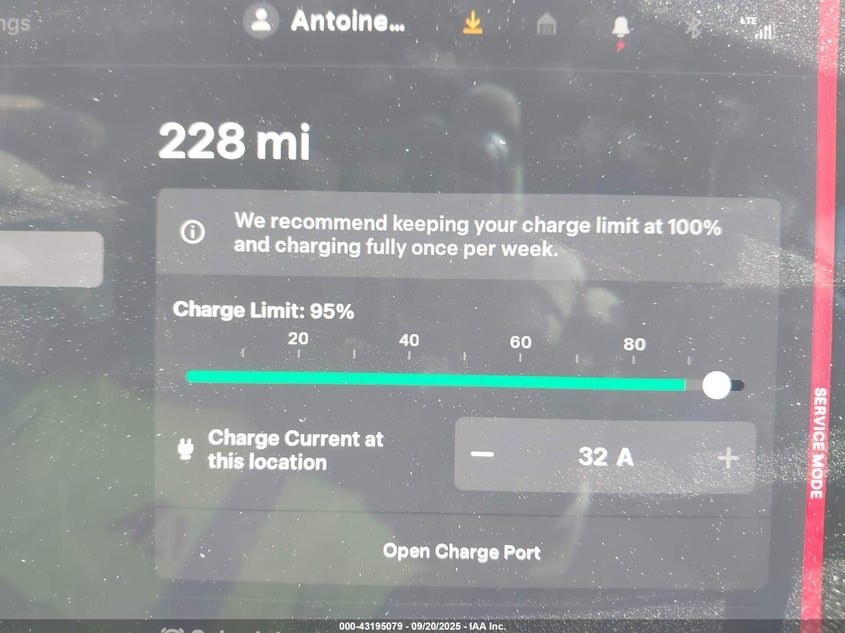Viewport: 845px width, 633px height.
Task: Open the notifications bell
Action: coord(621,27)
